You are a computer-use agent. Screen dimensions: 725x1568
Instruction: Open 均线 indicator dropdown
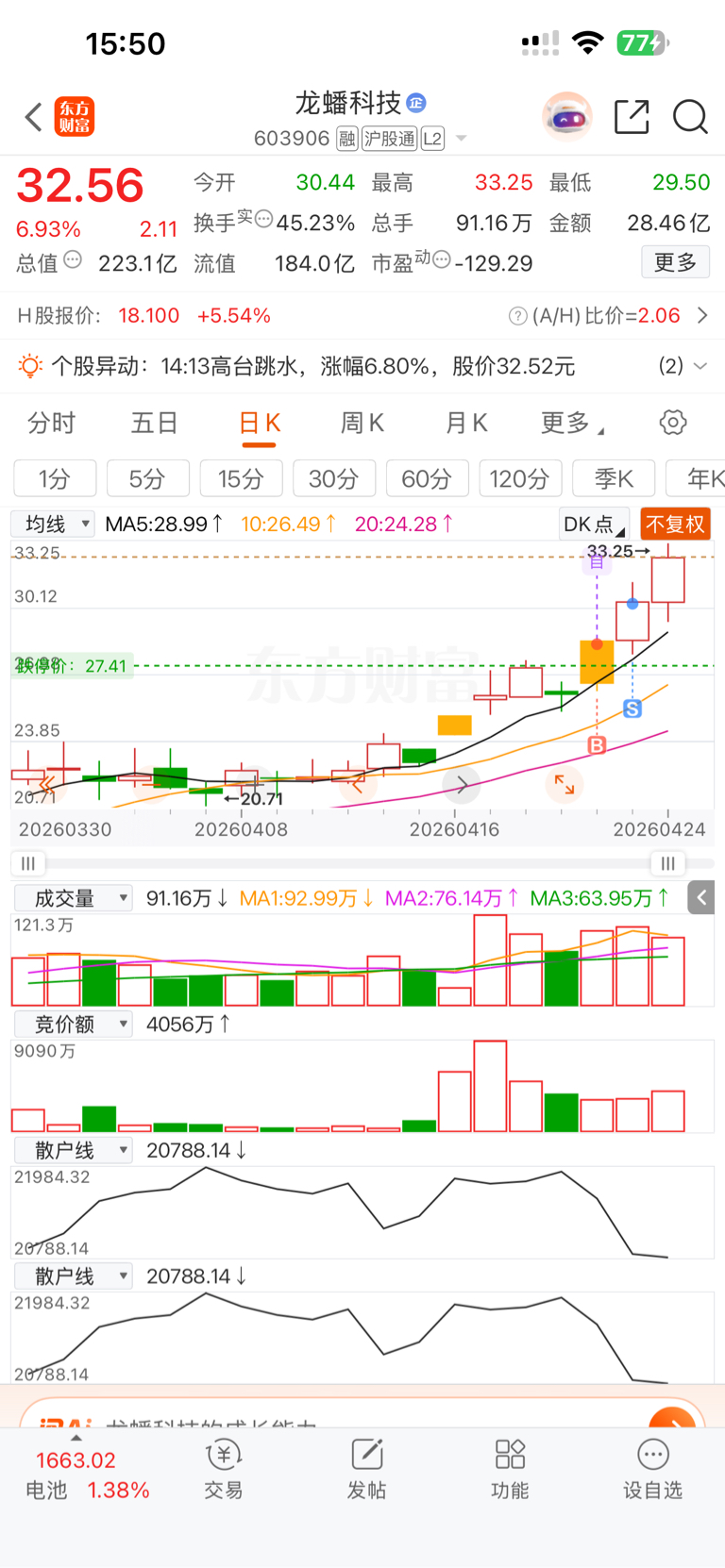click(53, 524)
